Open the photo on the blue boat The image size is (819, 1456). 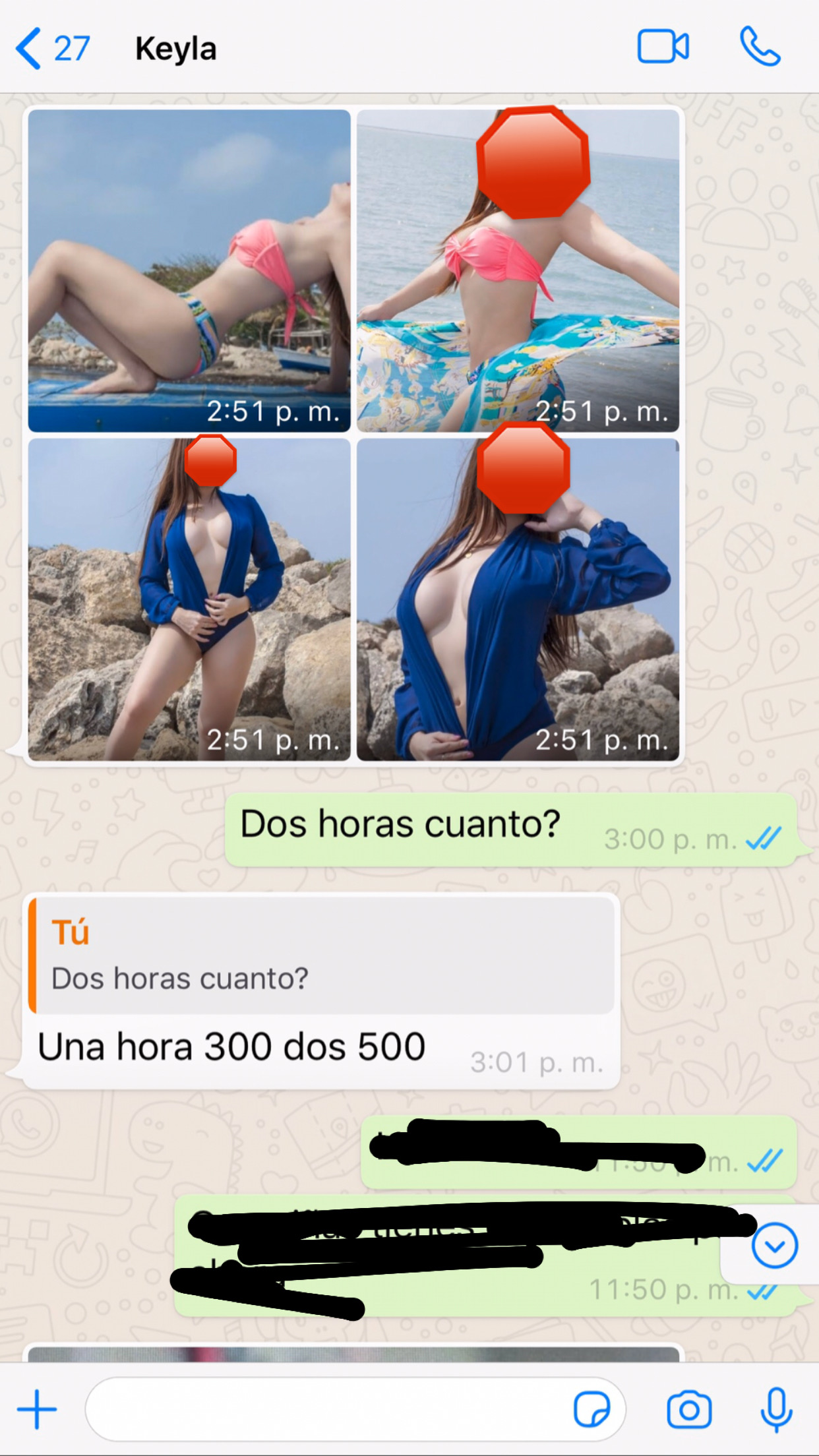pyautogui.click(x=189, y=270)
